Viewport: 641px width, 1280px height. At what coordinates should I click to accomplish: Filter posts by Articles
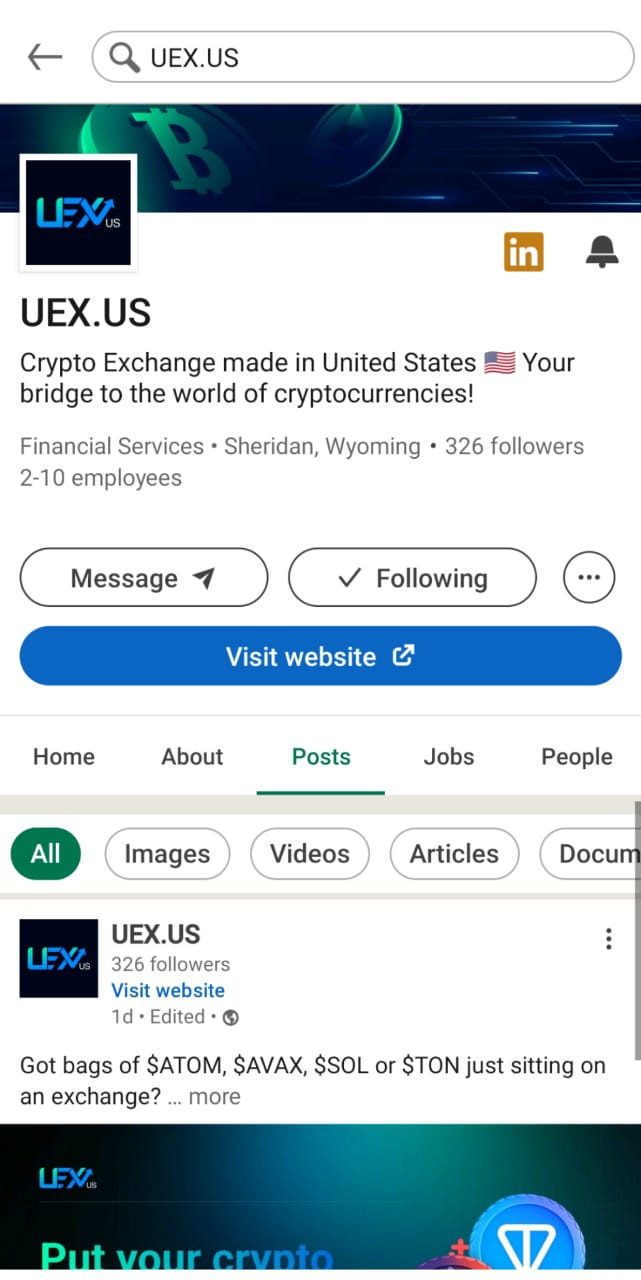pyautogui.click(x=454, y=854)
